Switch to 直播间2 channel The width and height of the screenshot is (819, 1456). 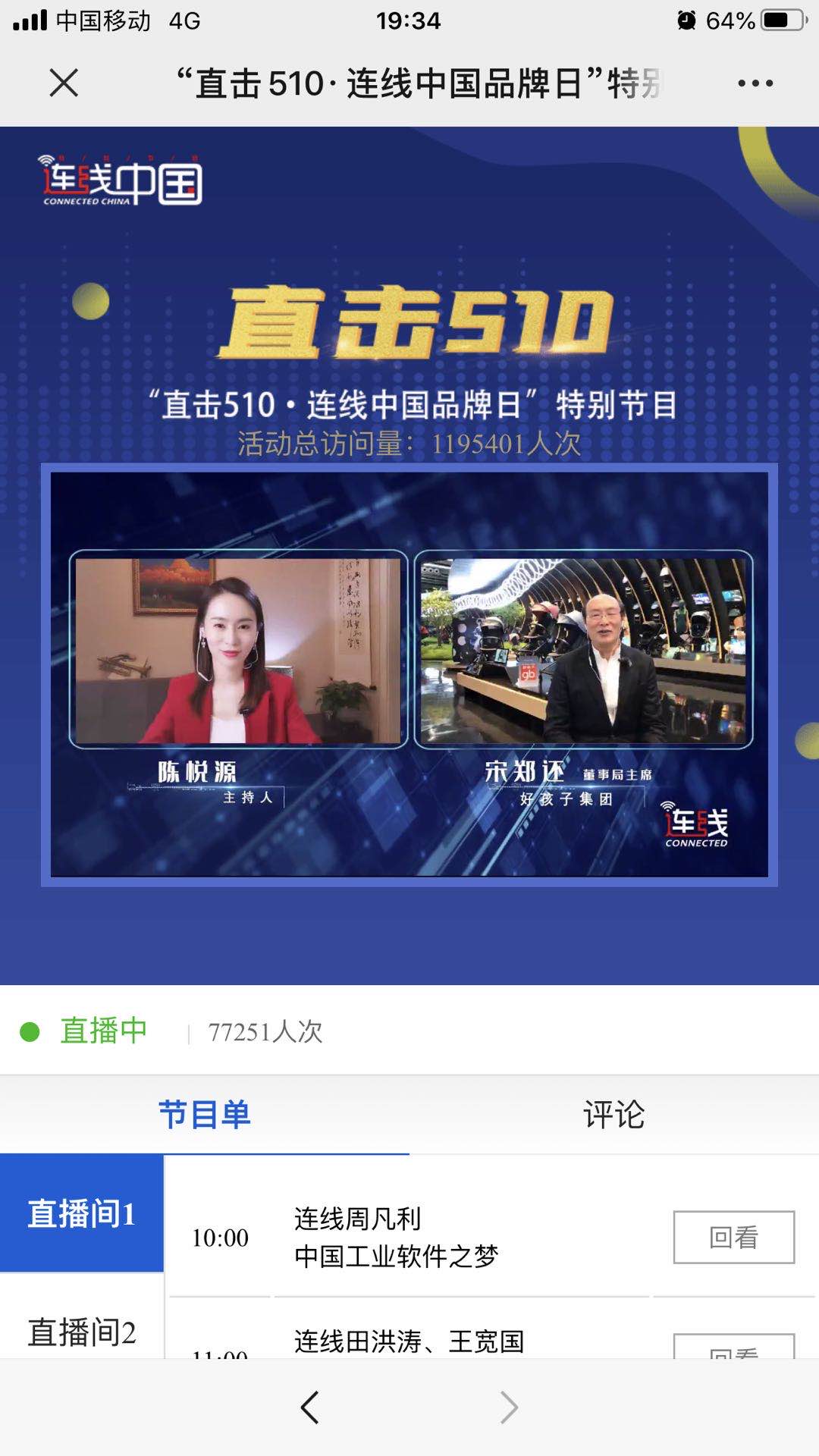[82, 1332]
